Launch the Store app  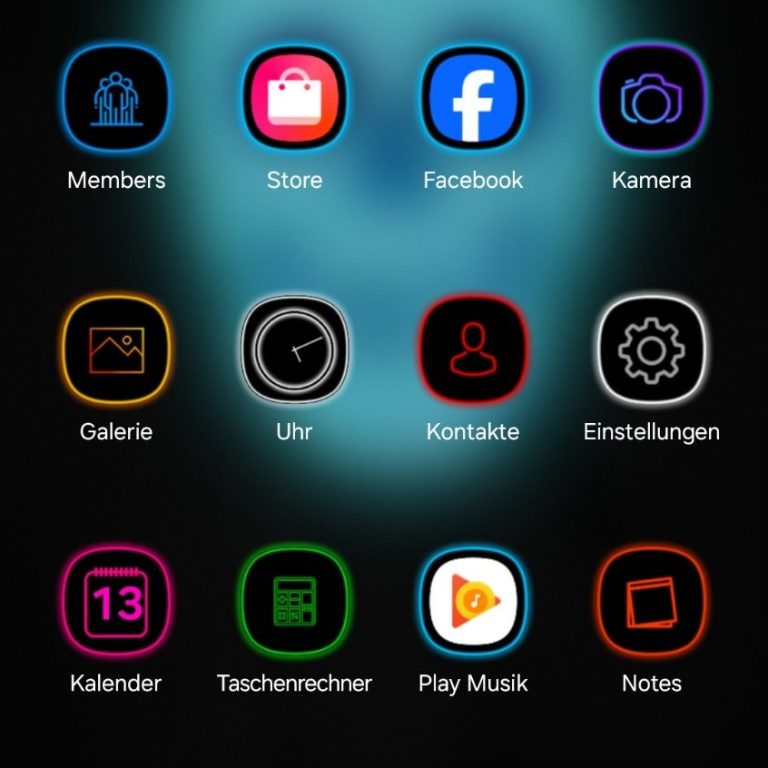point(295,99)
